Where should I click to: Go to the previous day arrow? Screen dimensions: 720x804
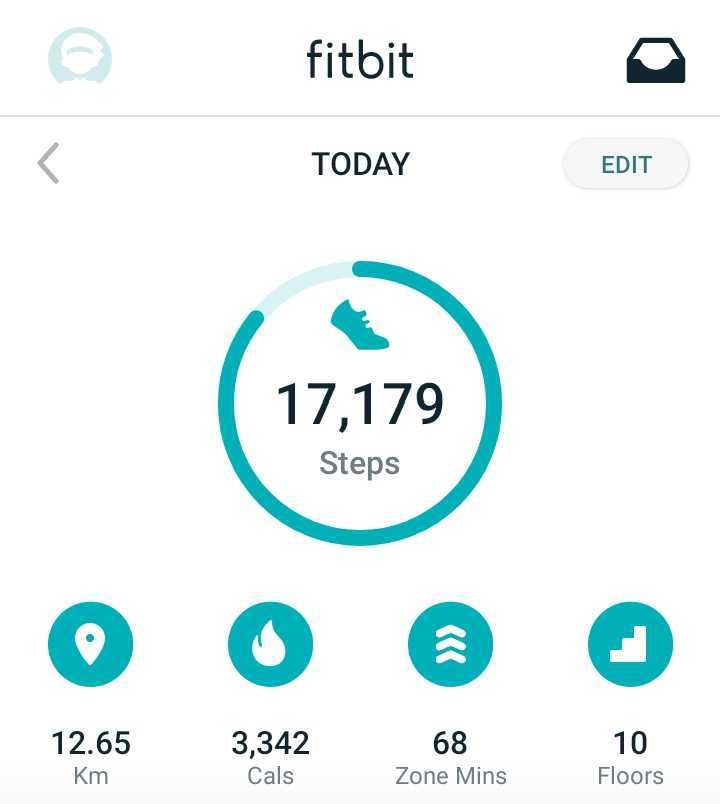point(48,164)
